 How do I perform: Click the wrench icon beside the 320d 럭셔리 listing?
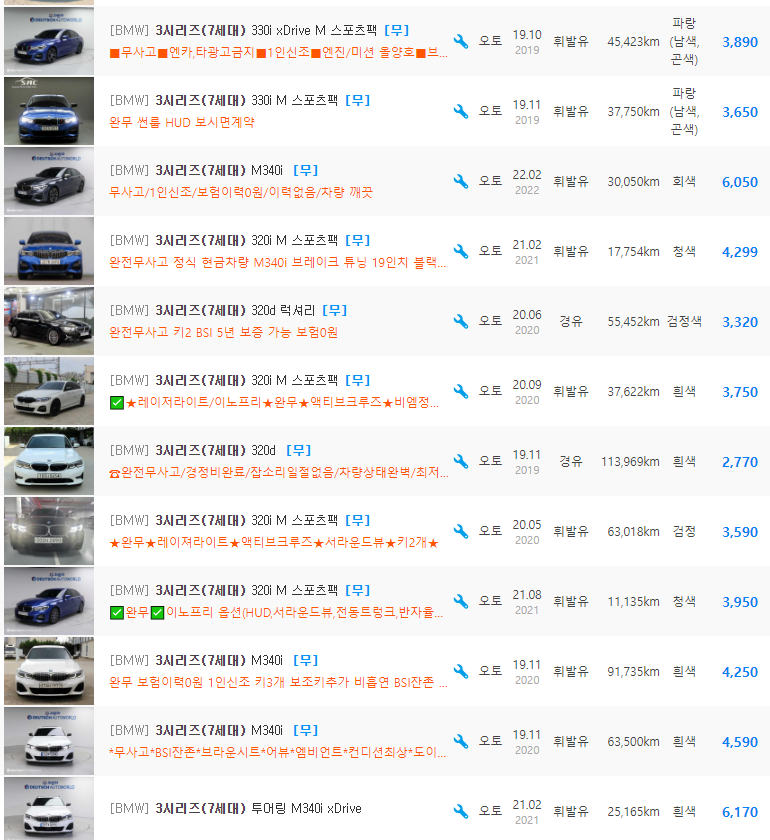point(461,320)
